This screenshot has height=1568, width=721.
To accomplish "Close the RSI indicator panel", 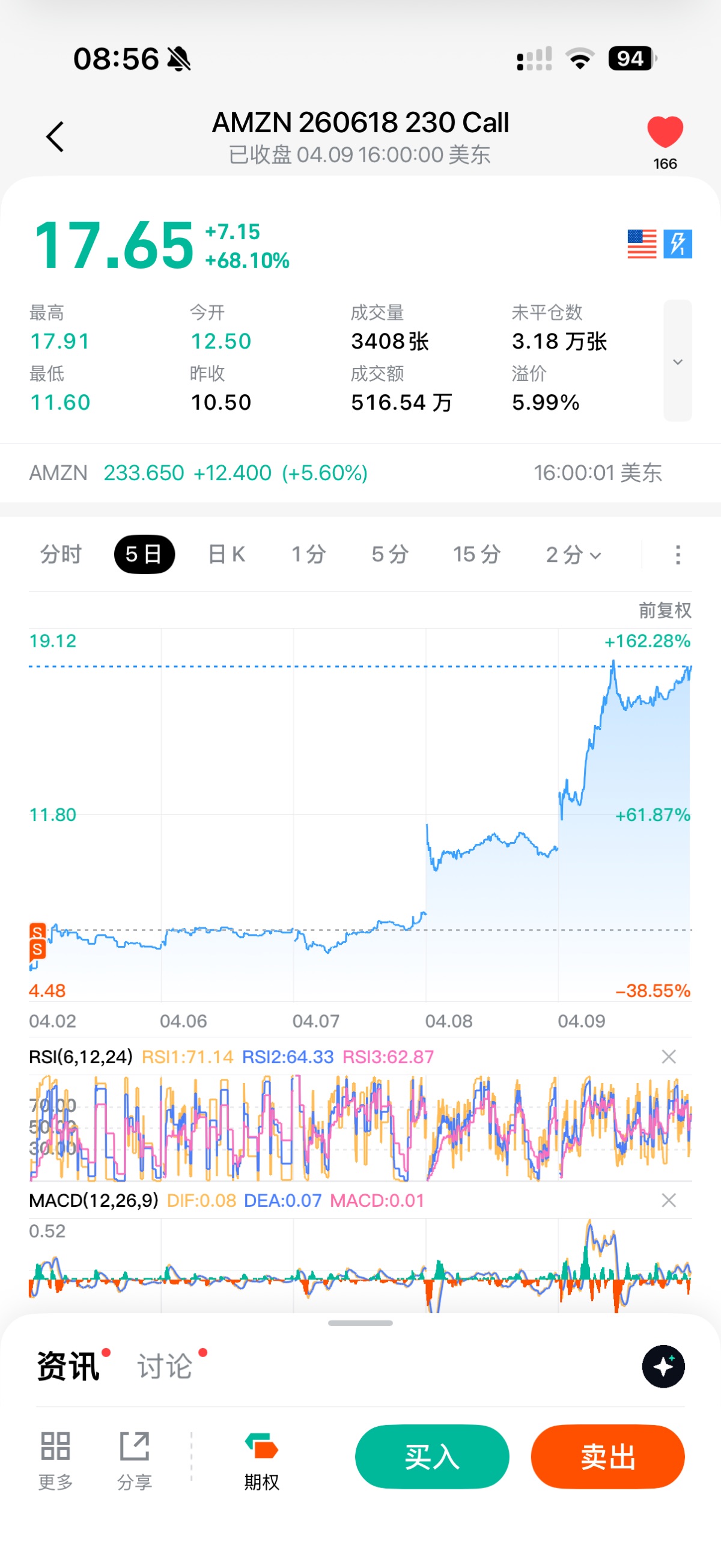I will (x=669, y=1057).
